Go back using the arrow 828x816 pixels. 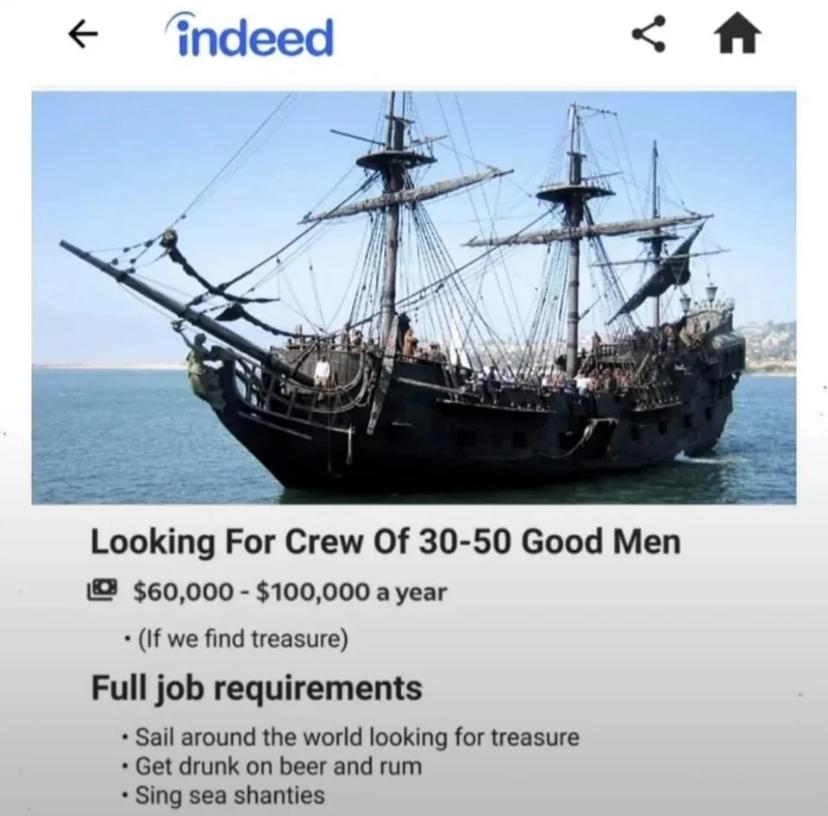click(83, 37)
